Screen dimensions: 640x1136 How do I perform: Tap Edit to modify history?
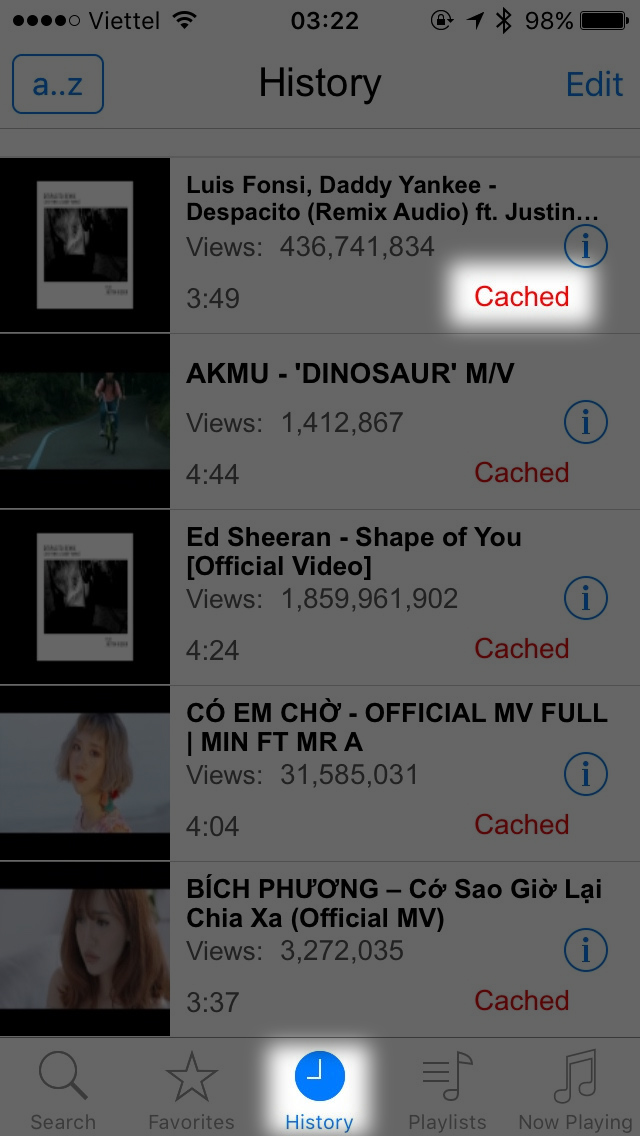coord(594,84)
